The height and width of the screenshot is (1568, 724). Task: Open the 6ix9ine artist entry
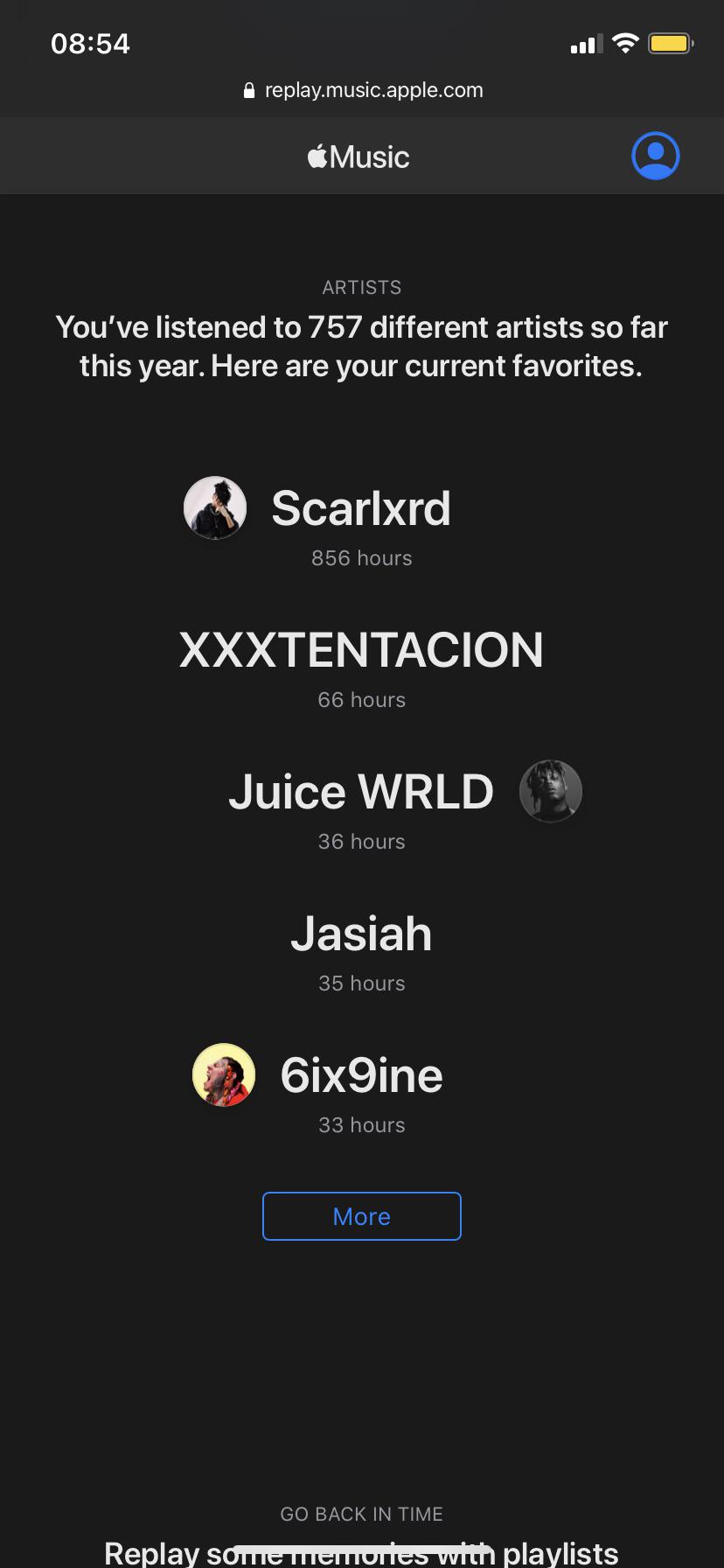[x=361, y=1075]
